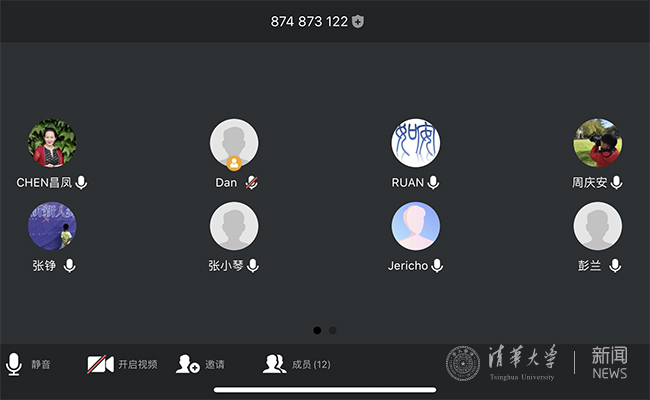Tap participant 彭兰's avatar

(597, 226)
